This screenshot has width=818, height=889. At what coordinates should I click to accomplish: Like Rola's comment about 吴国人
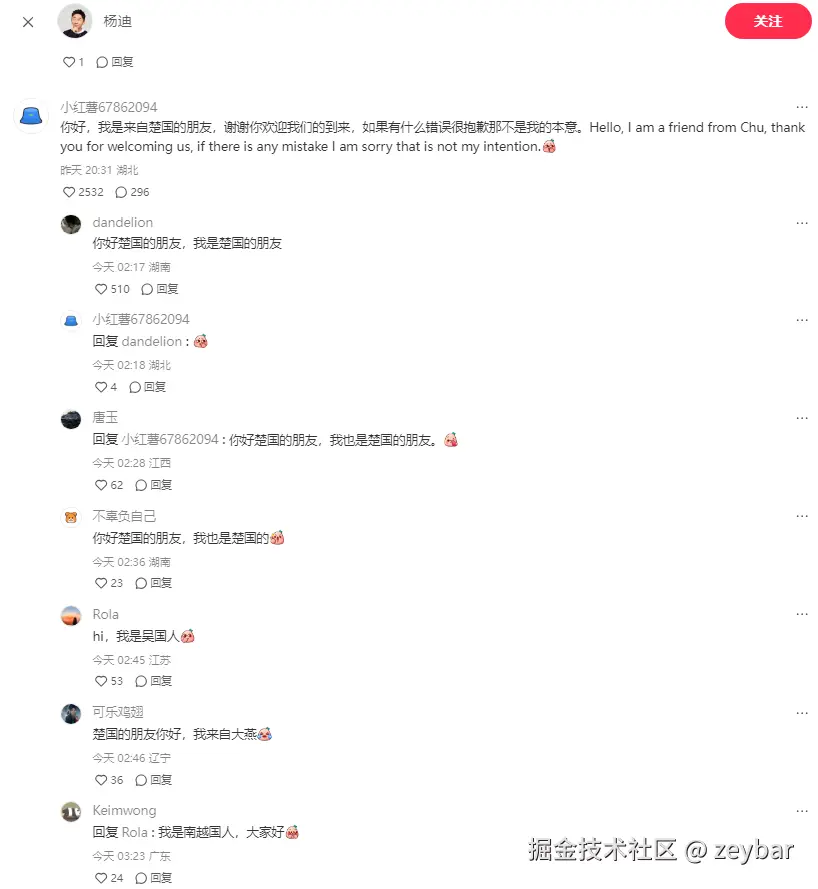(99, 681)
